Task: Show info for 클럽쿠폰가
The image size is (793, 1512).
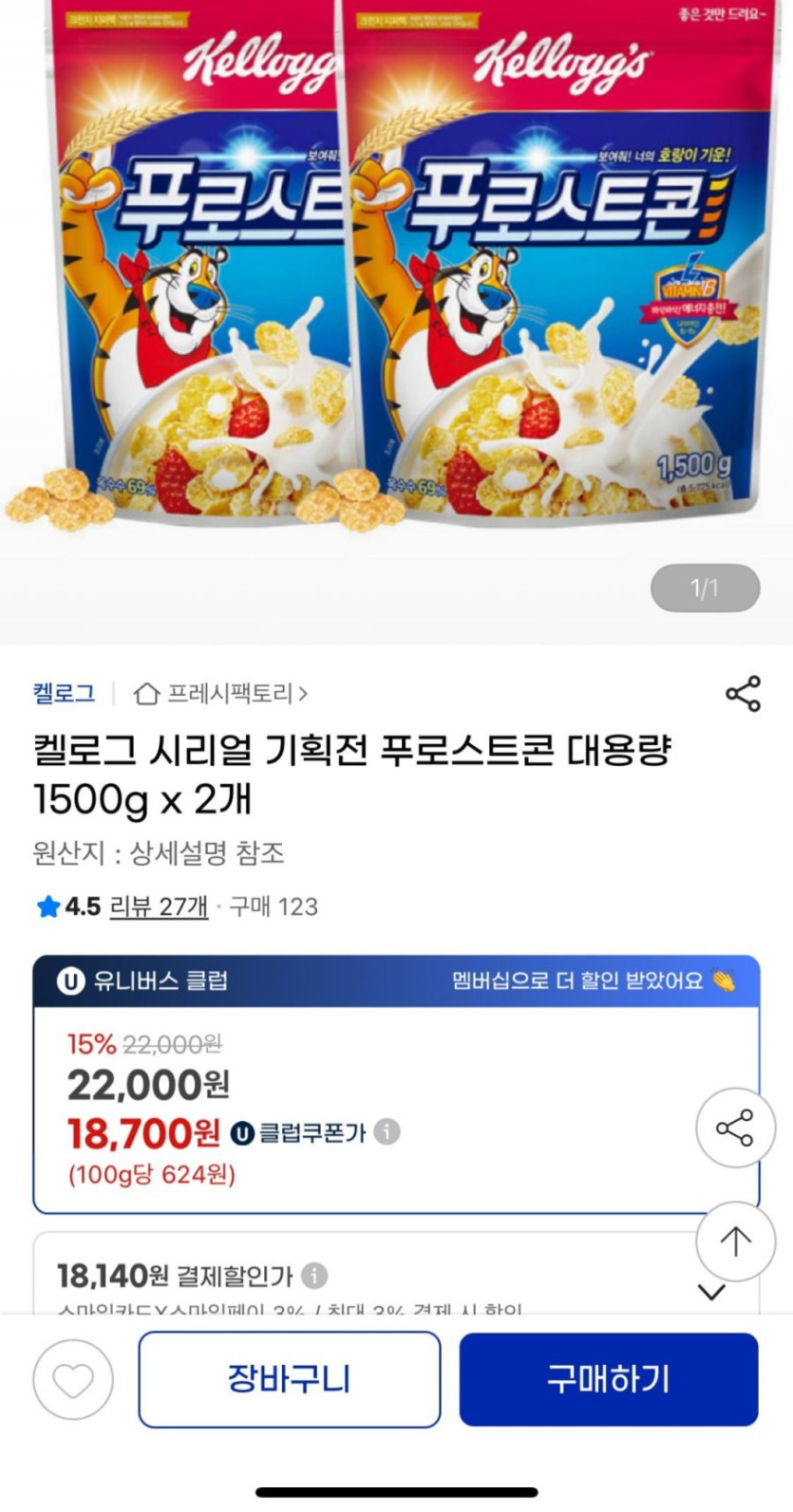Action: [387, 1131]
